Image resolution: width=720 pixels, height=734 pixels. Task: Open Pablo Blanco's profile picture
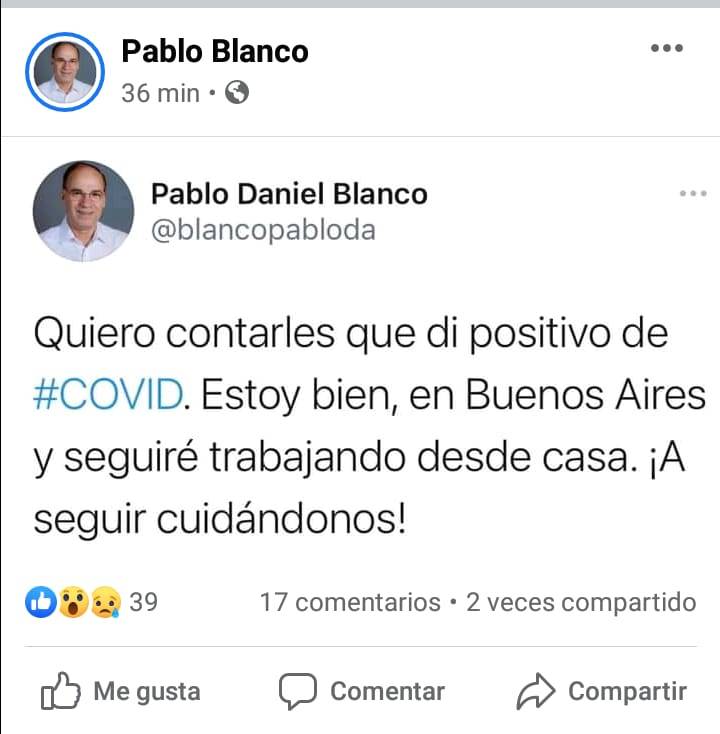click(67, 70)
